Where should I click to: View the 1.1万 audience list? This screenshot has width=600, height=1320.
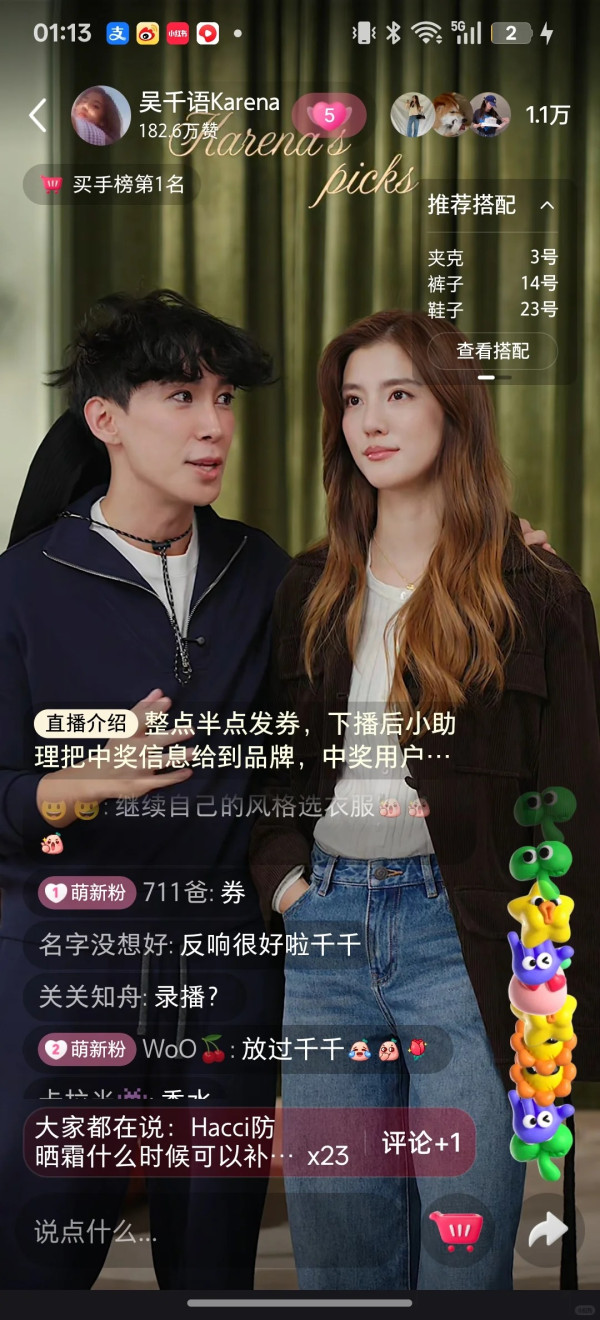click(x=547, y=116)
